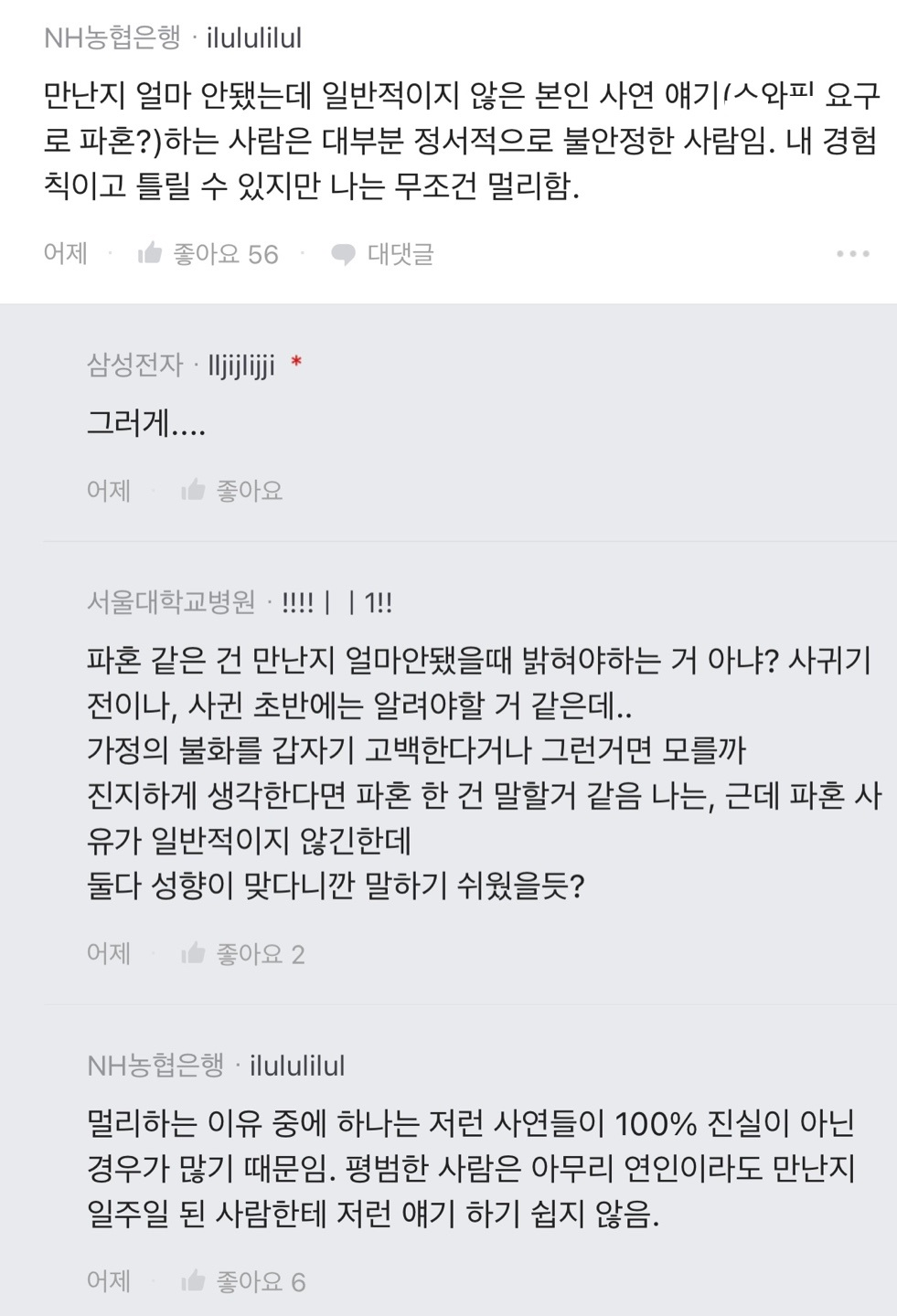Screen dimensions: 897x1316
Task: Like the 삼성전자 reply "그러게...."
Action: click(x=231, y=491)
